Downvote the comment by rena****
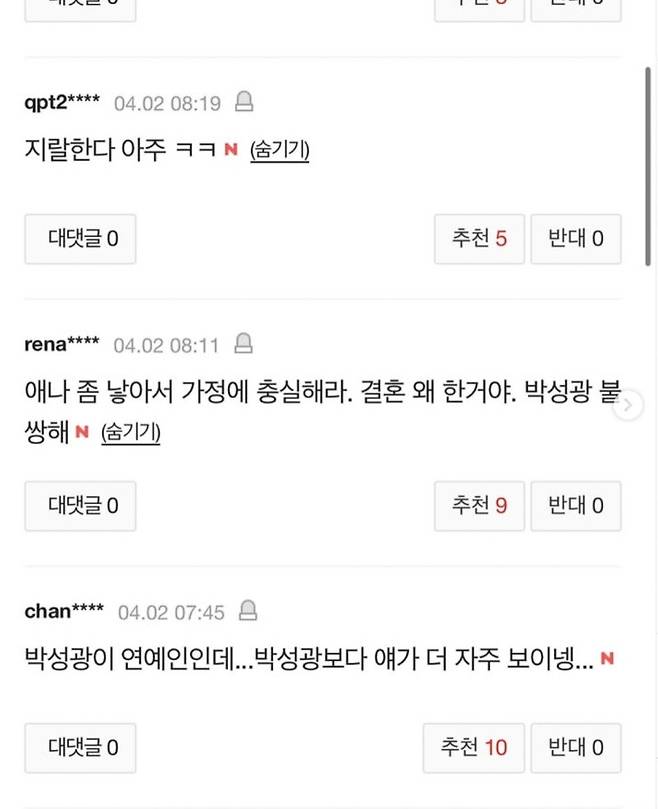Image resolution: width=658 pixels, height=809 pixels. point(575,506)
